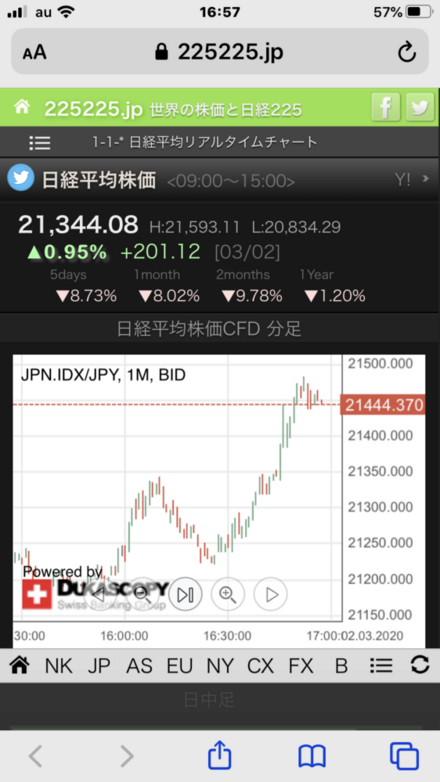Tap the AA reader options button
Viewport: 440px width, 782px height.
(34, 52)
